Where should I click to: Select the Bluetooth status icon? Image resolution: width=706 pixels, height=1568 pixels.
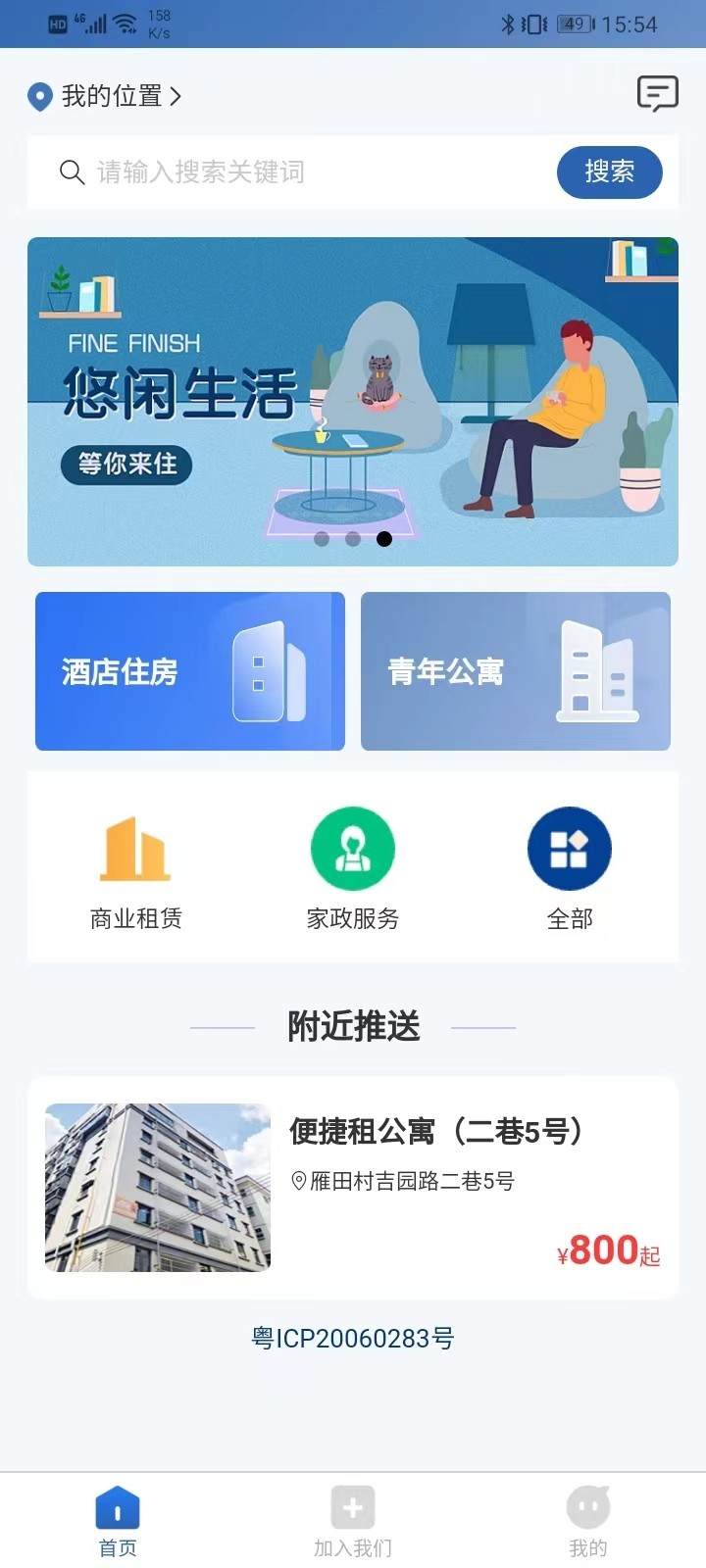coord(509,24)
